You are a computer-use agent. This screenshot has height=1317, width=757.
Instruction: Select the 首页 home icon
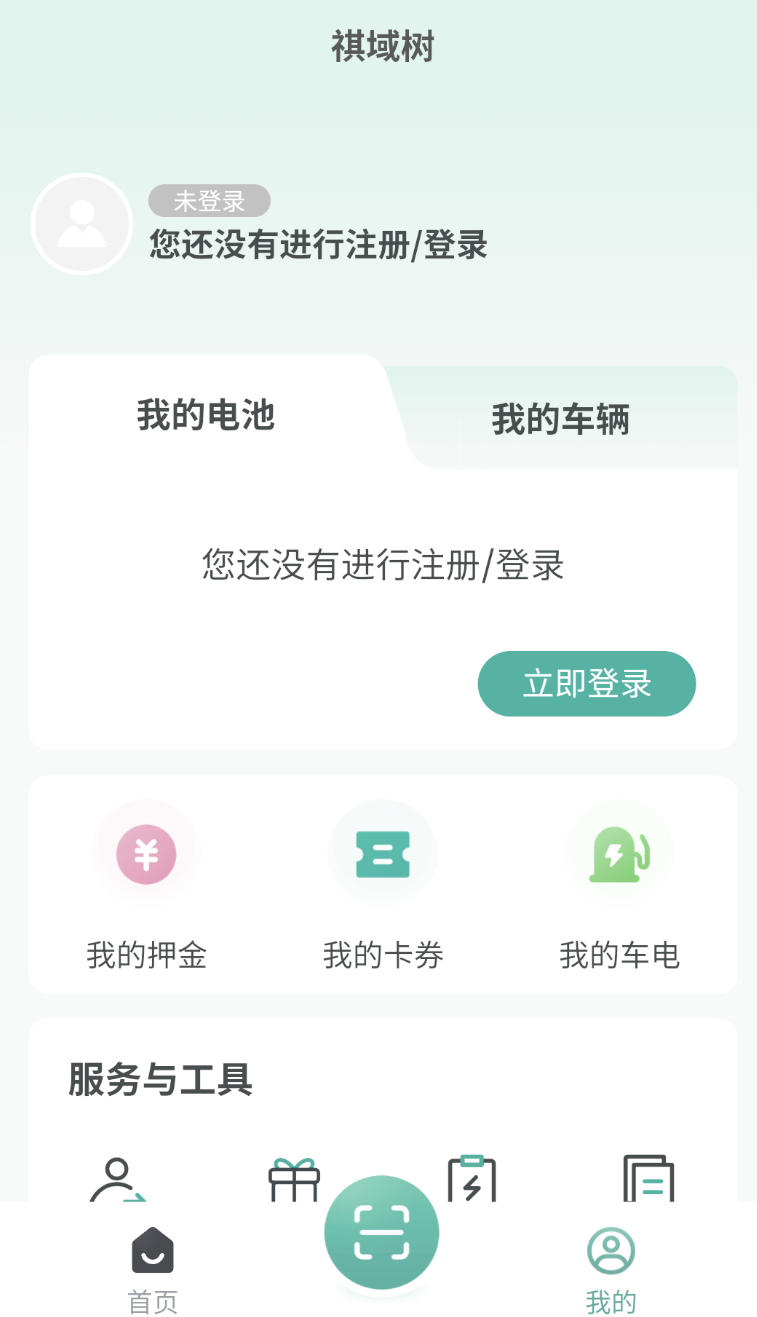(151, 1250)
